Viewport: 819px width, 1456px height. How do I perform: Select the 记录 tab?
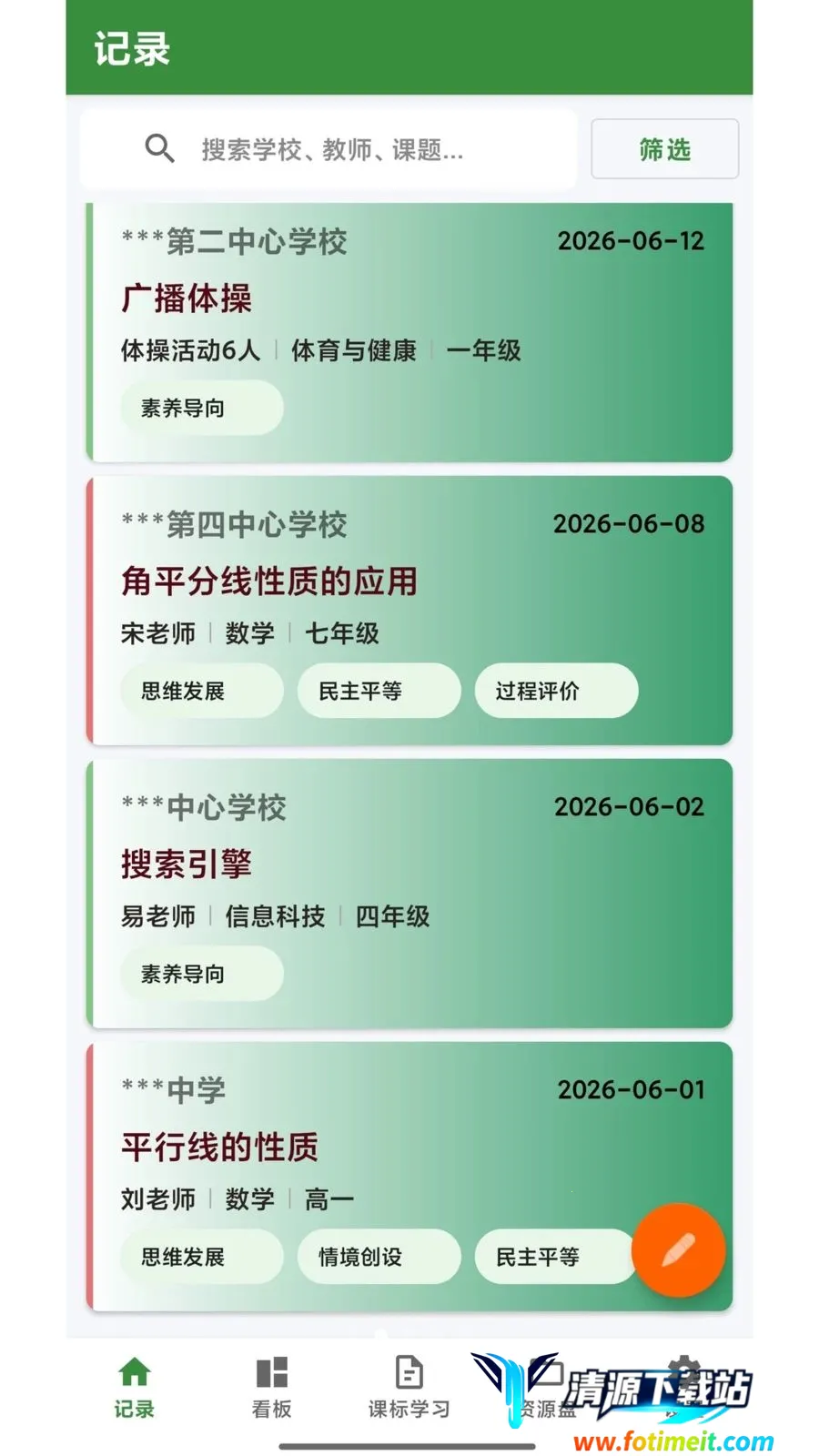pos(134,1388)
